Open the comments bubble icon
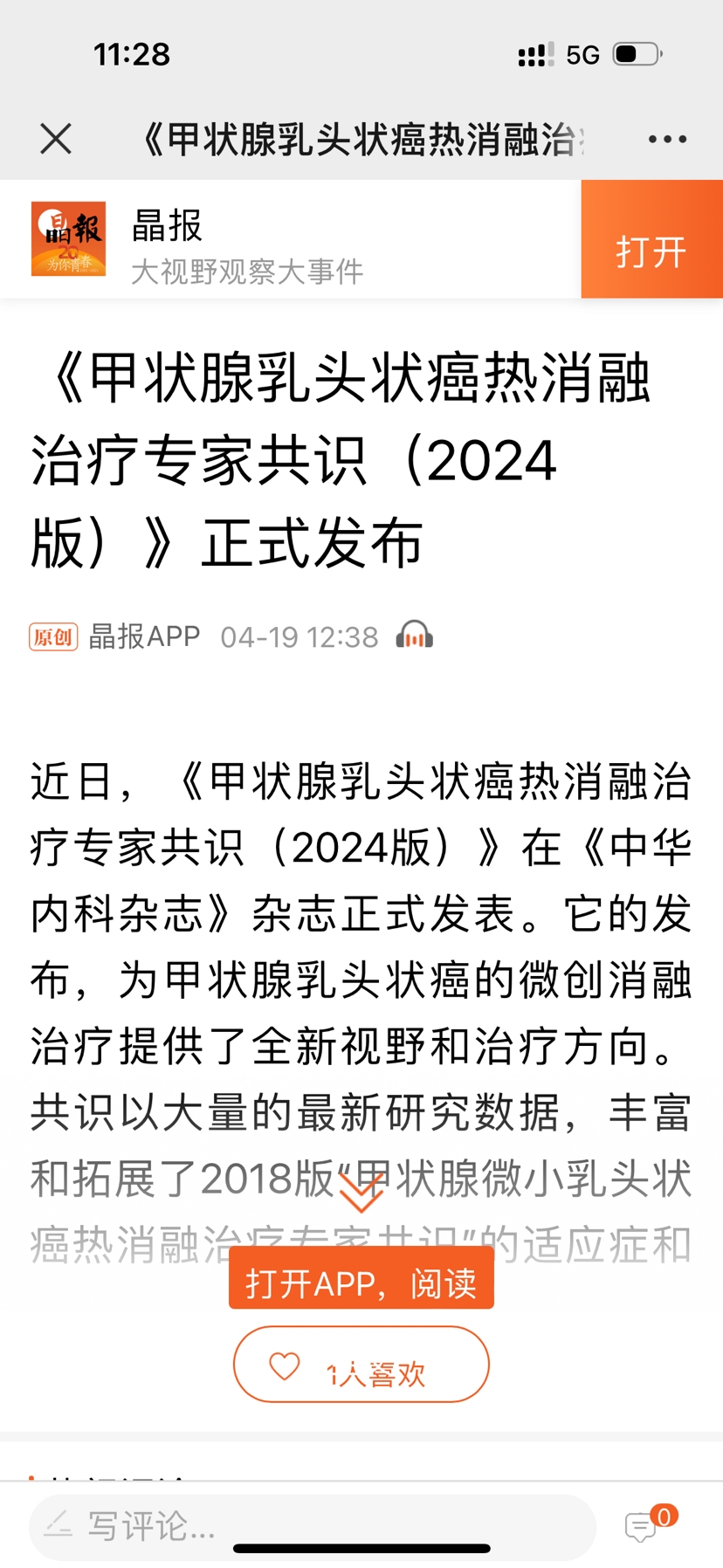Screen dimensions: 723x1568 point(644,1527)
